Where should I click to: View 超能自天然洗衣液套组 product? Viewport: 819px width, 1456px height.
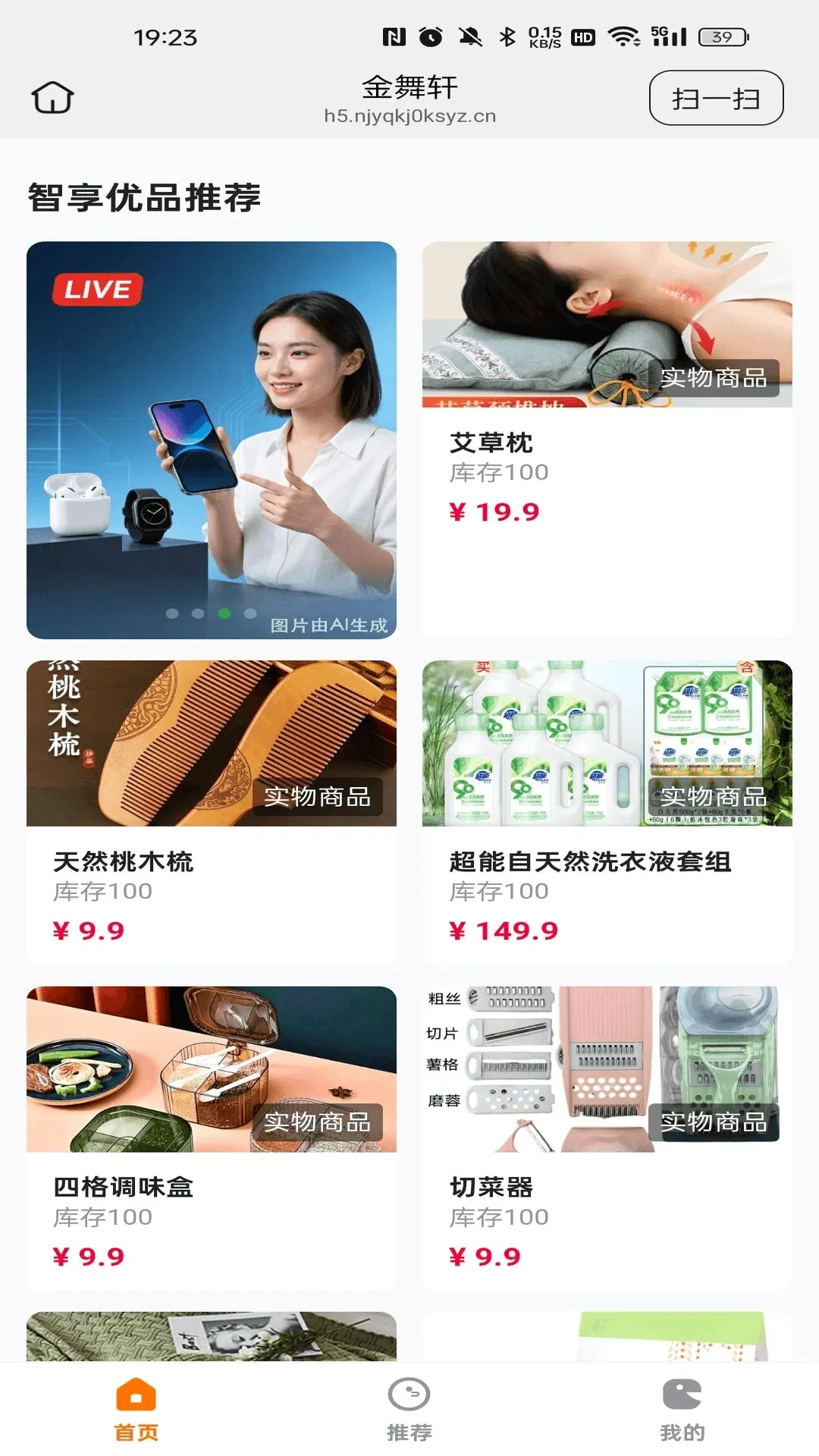point(607,812)
